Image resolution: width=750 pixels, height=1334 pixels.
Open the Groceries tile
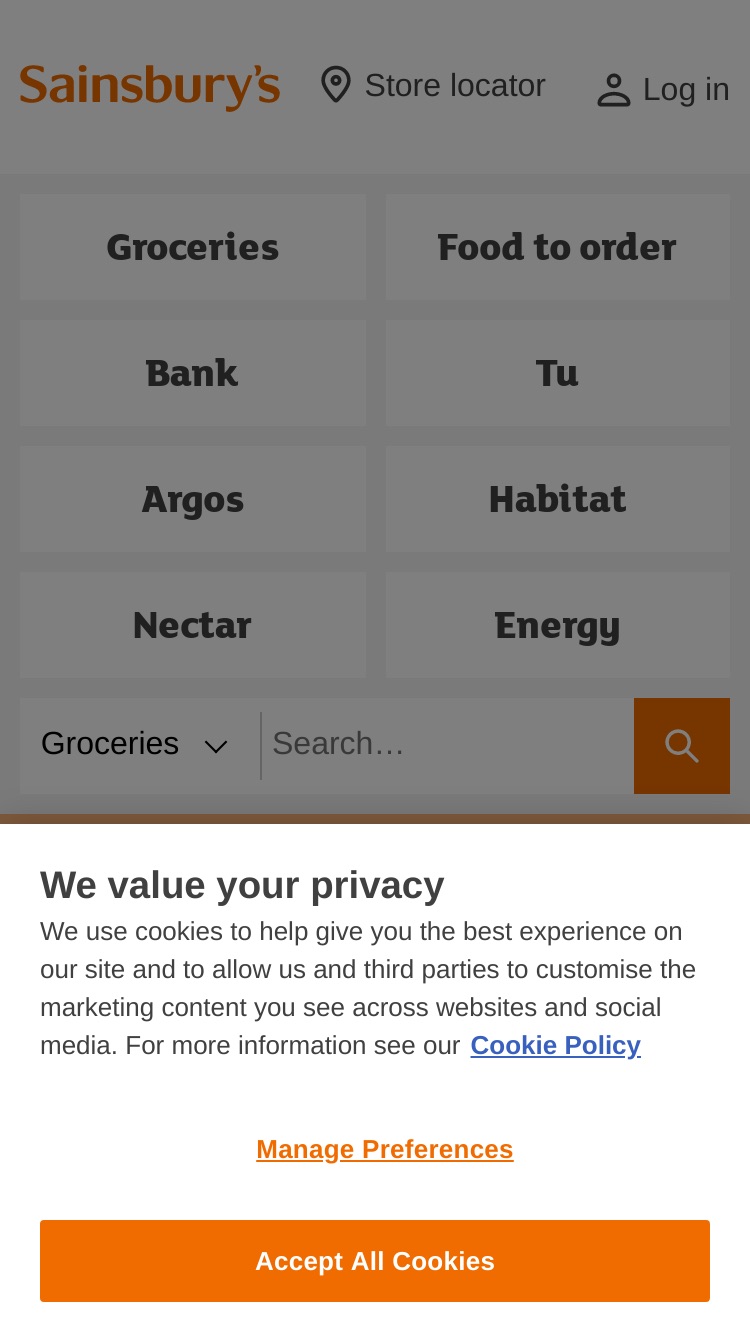click(193, 247)
